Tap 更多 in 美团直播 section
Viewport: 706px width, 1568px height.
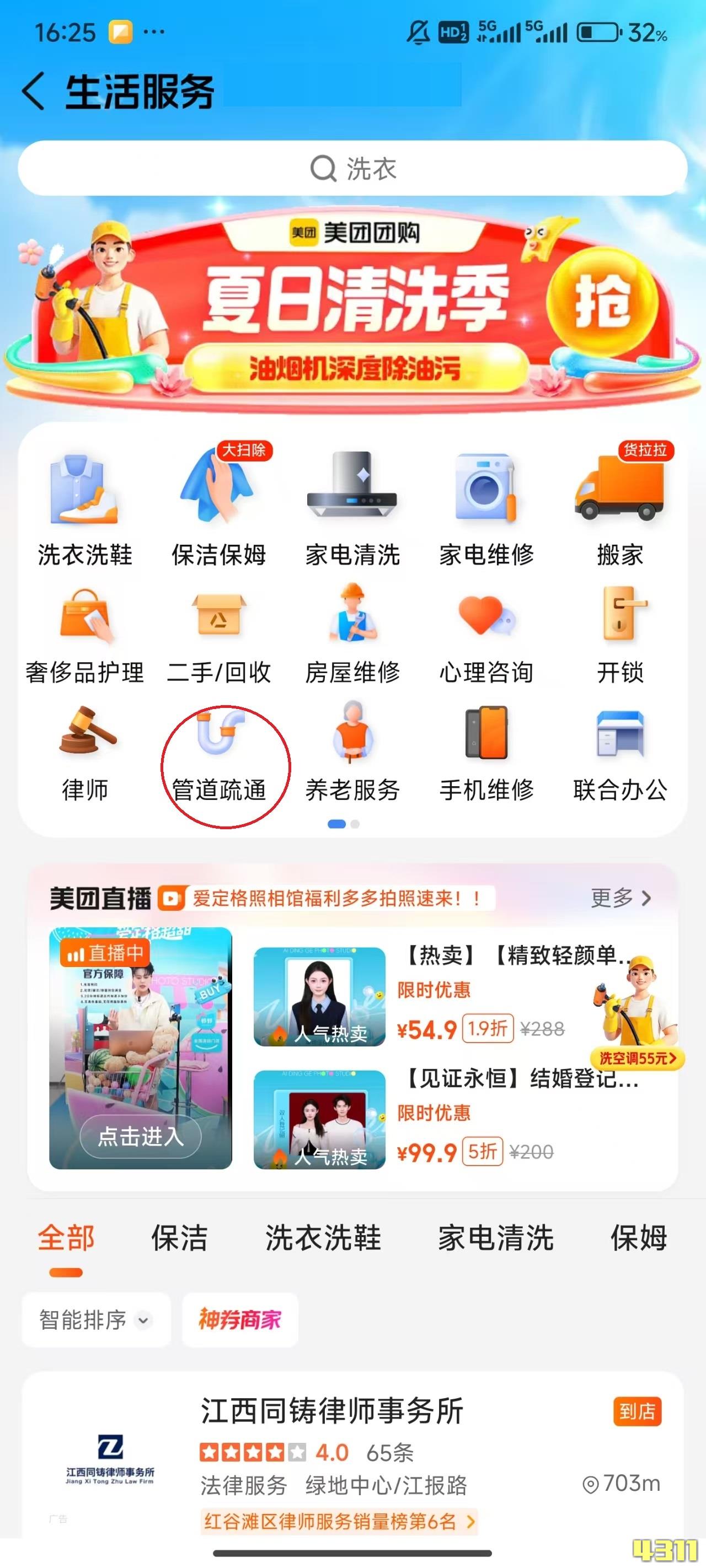621,898
